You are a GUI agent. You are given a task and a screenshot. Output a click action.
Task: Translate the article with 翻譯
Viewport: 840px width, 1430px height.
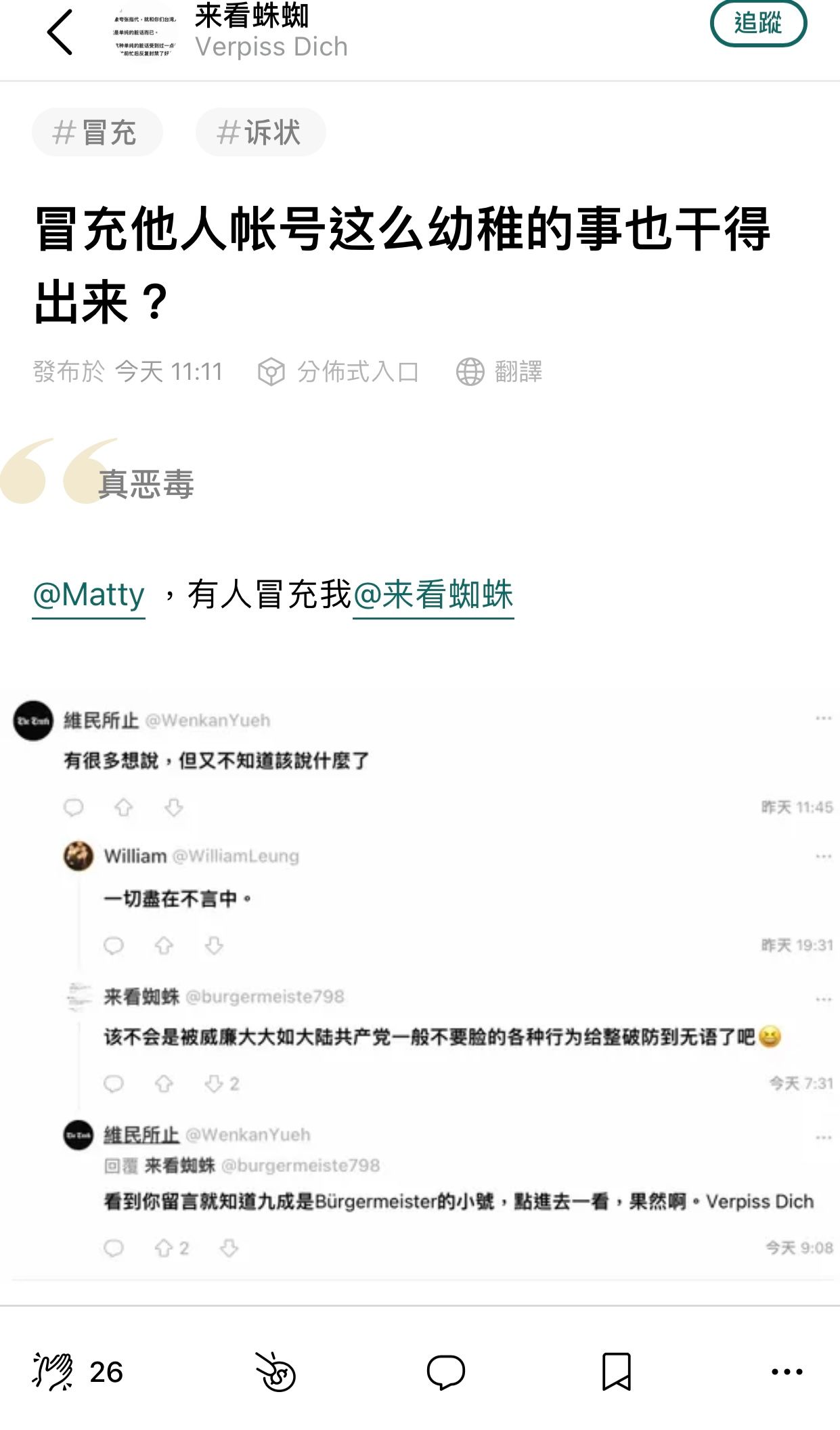[500, 372]
